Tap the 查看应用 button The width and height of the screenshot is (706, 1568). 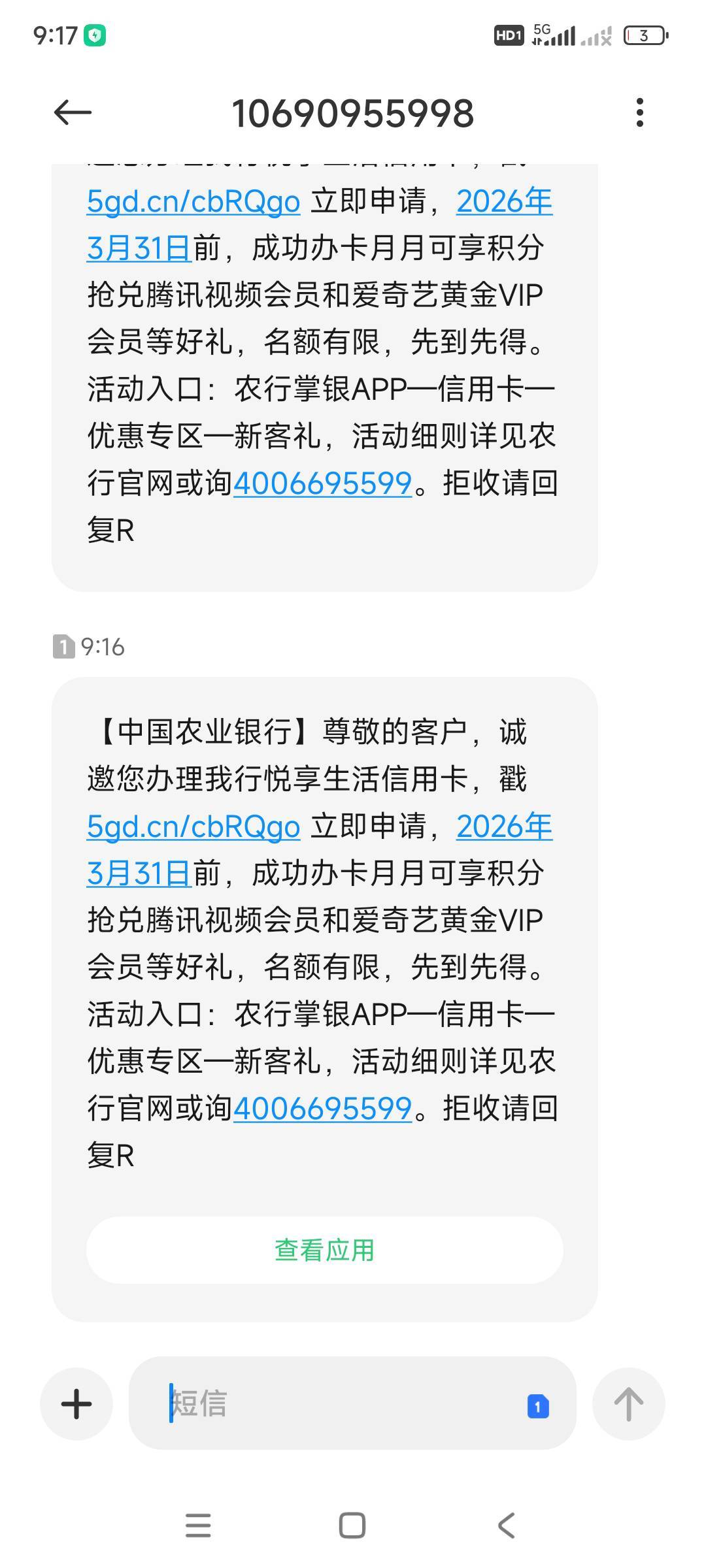[x=325, y=1250]
